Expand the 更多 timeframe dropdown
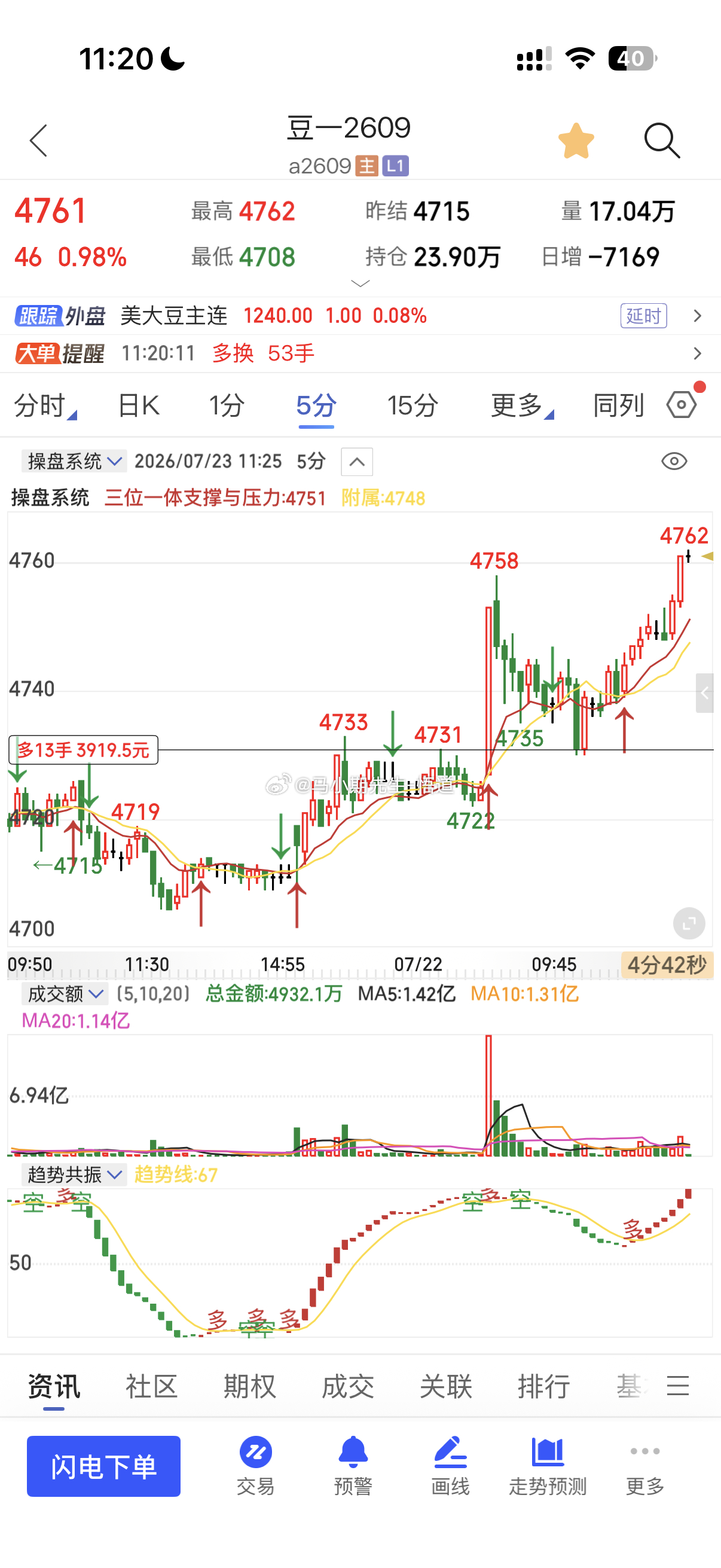The width and height of the screenshot is (721, 1568). pos(522,405)
